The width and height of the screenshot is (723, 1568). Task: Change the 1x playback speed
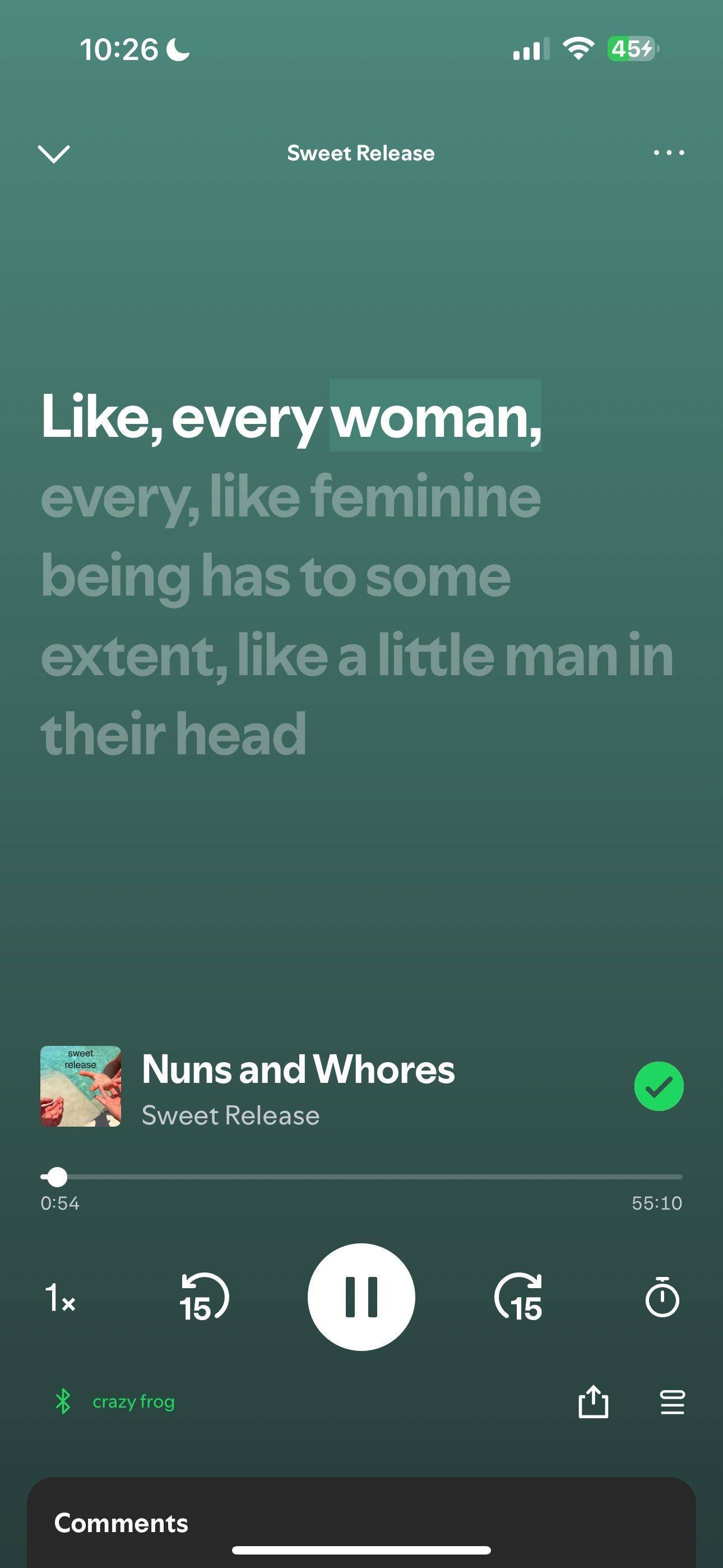point(59,1297)
